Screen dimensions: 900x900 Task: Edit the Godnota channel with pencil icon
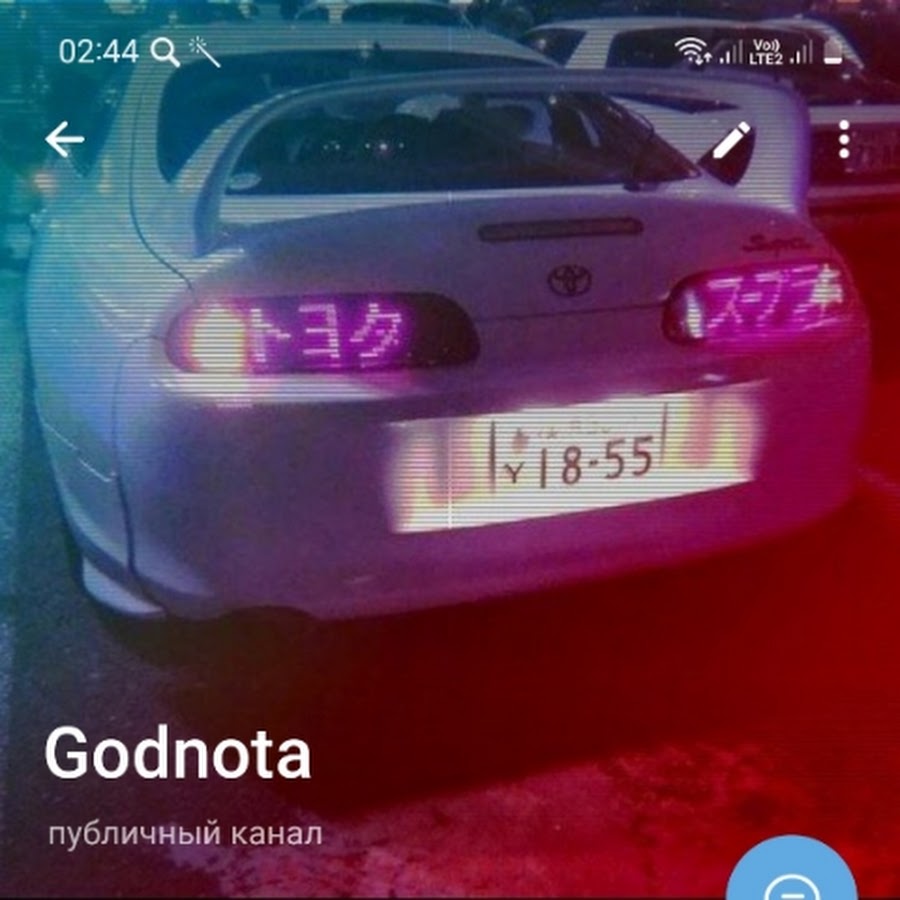(x=732, y=141)
